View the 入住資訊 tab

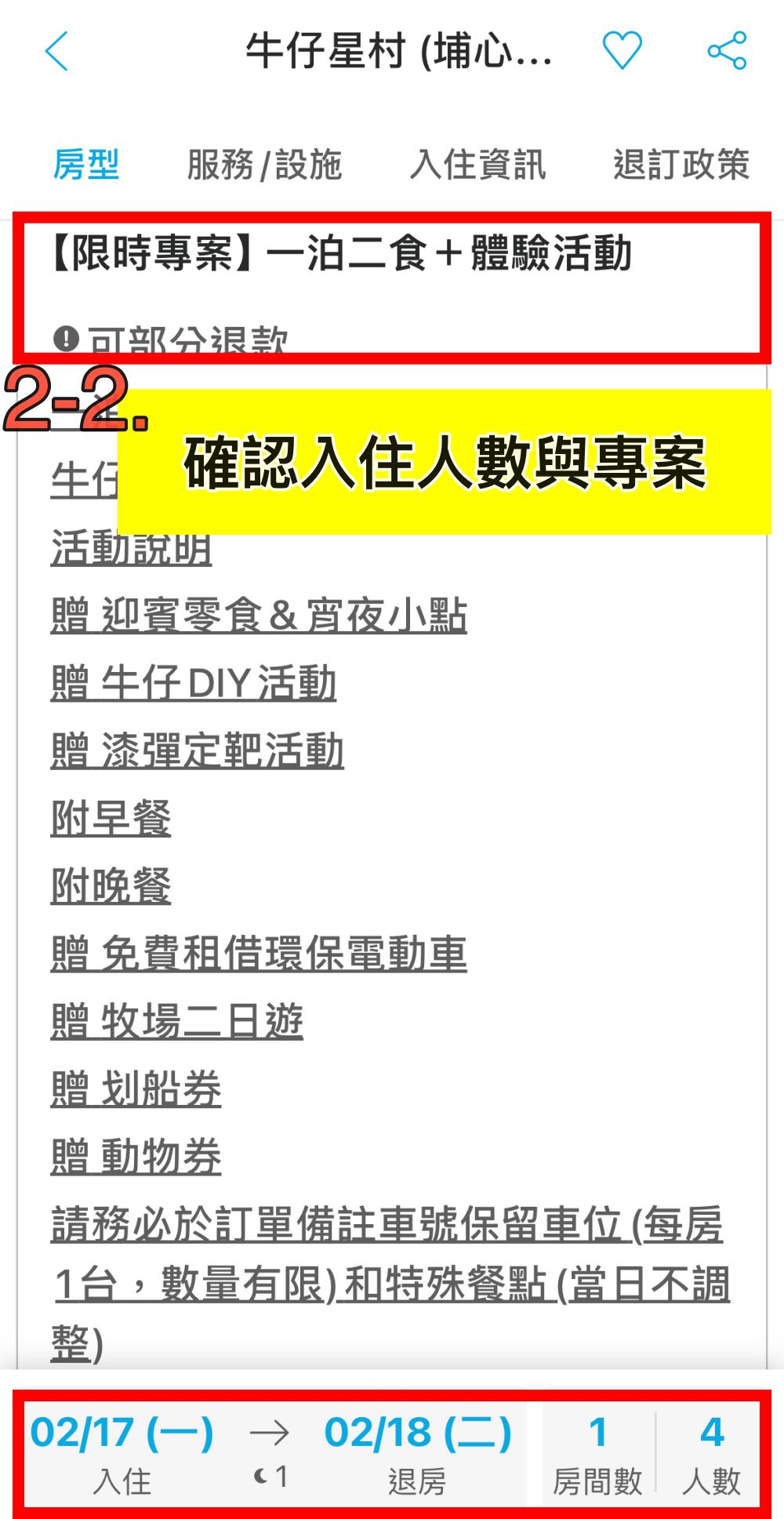[x=477, y=165]
